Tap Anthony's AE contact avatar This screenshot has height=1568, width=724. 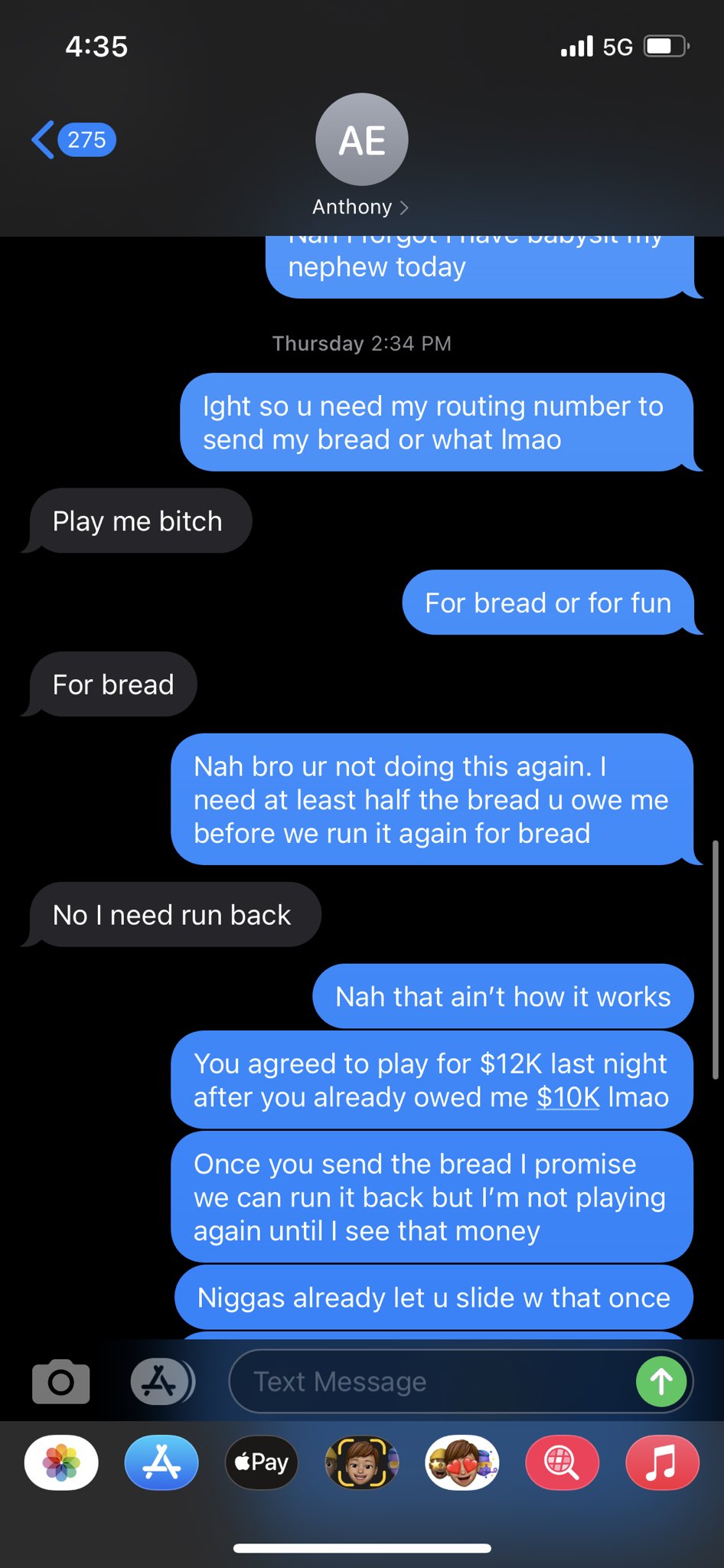point(361,139)
